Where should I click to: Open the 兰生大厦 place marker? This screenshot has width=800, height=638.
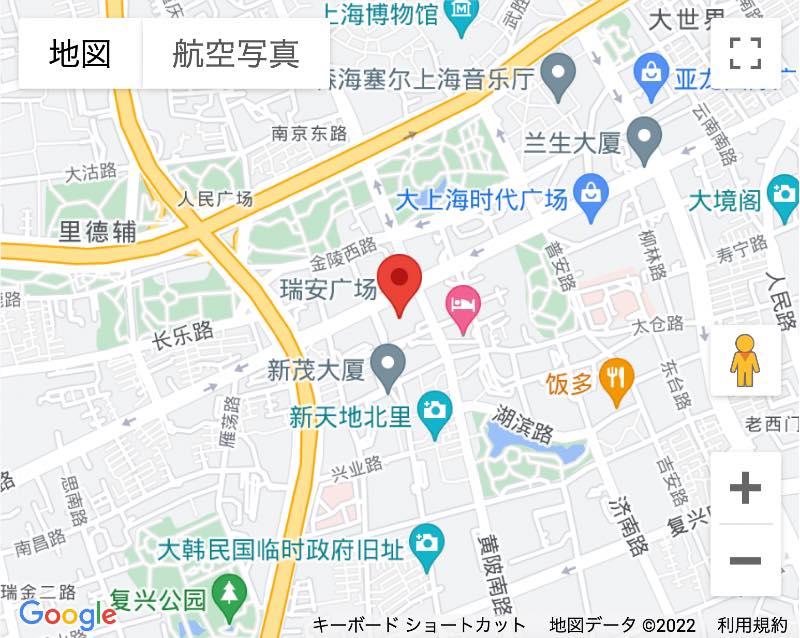[645, 138]
